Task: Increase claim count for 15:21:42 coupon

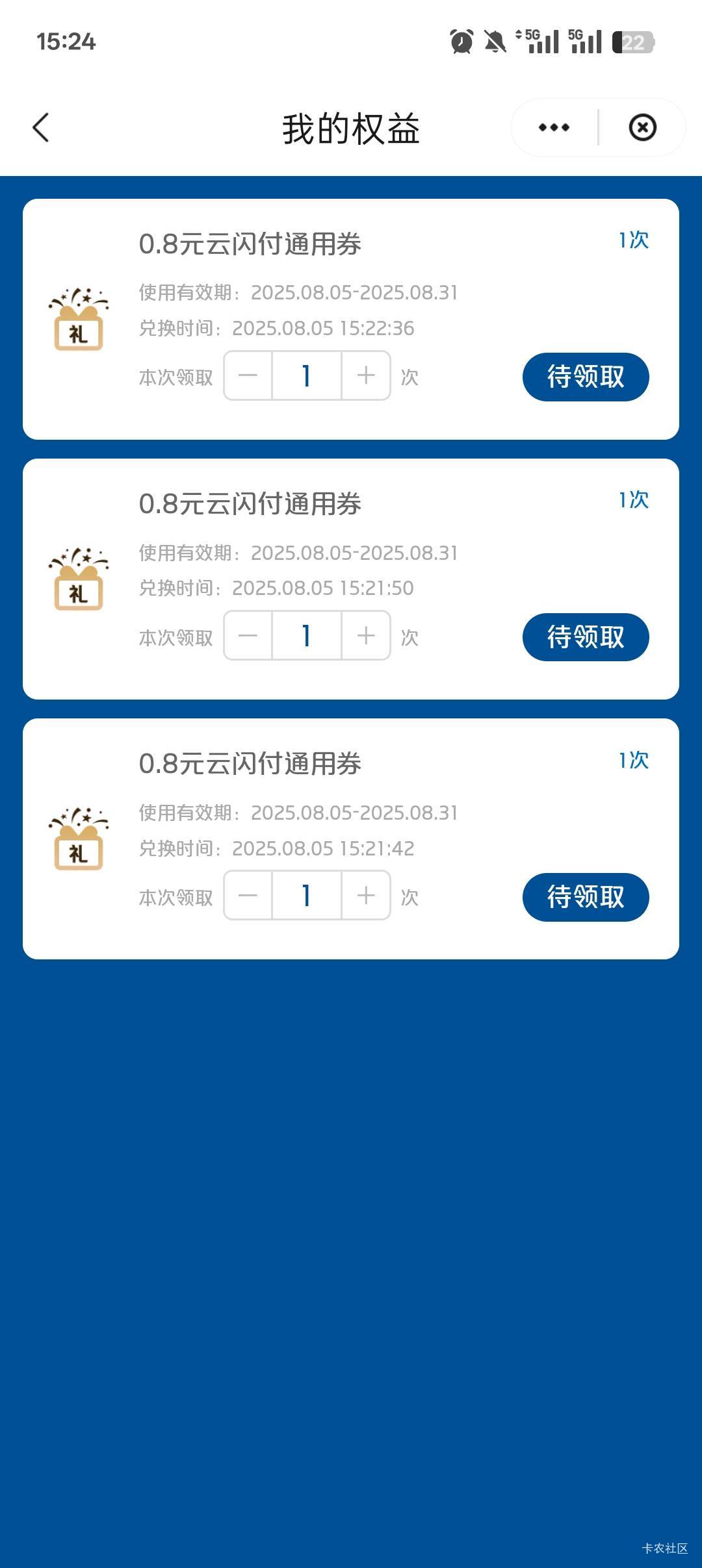Action: (366, 895)
